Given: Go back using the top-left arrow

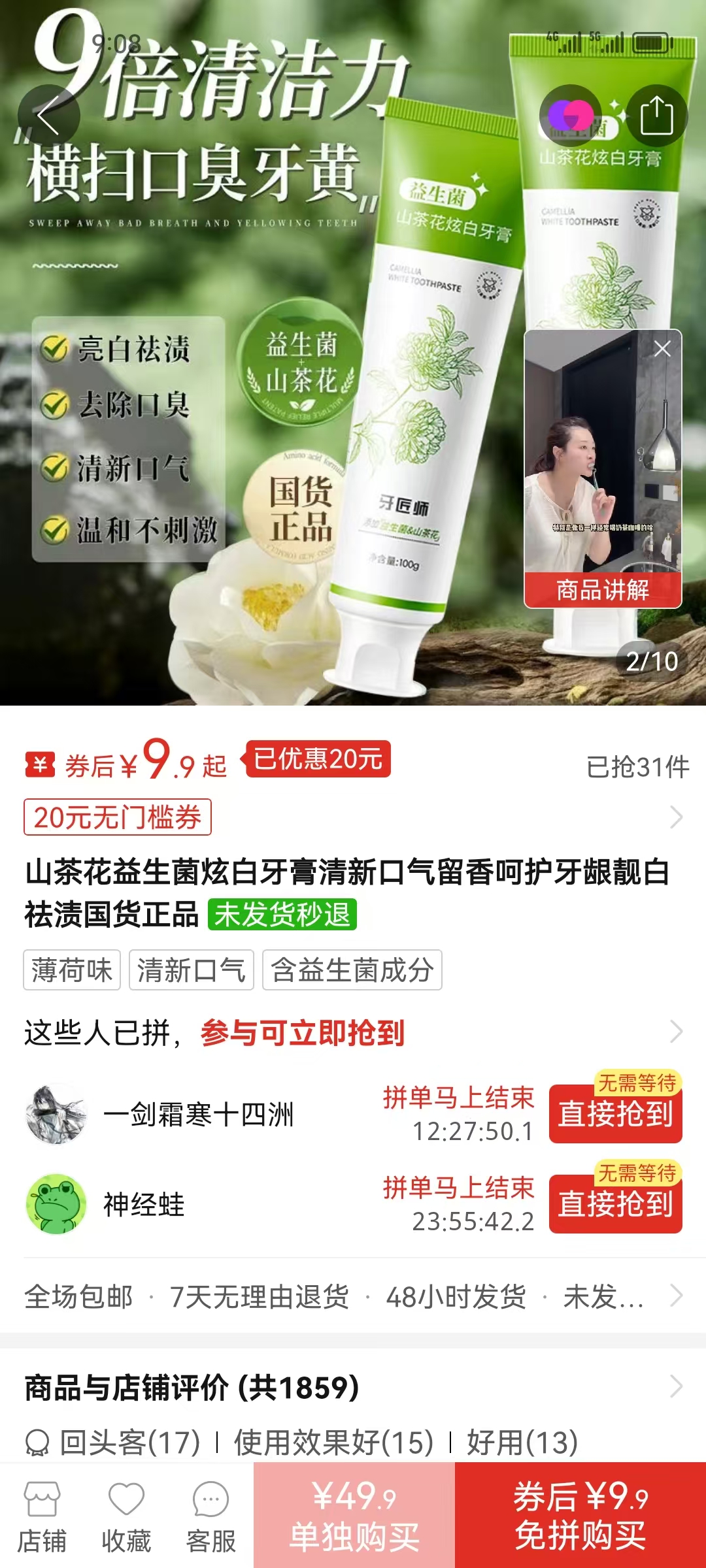Looking at the screenshot, I should pos(48,116).
